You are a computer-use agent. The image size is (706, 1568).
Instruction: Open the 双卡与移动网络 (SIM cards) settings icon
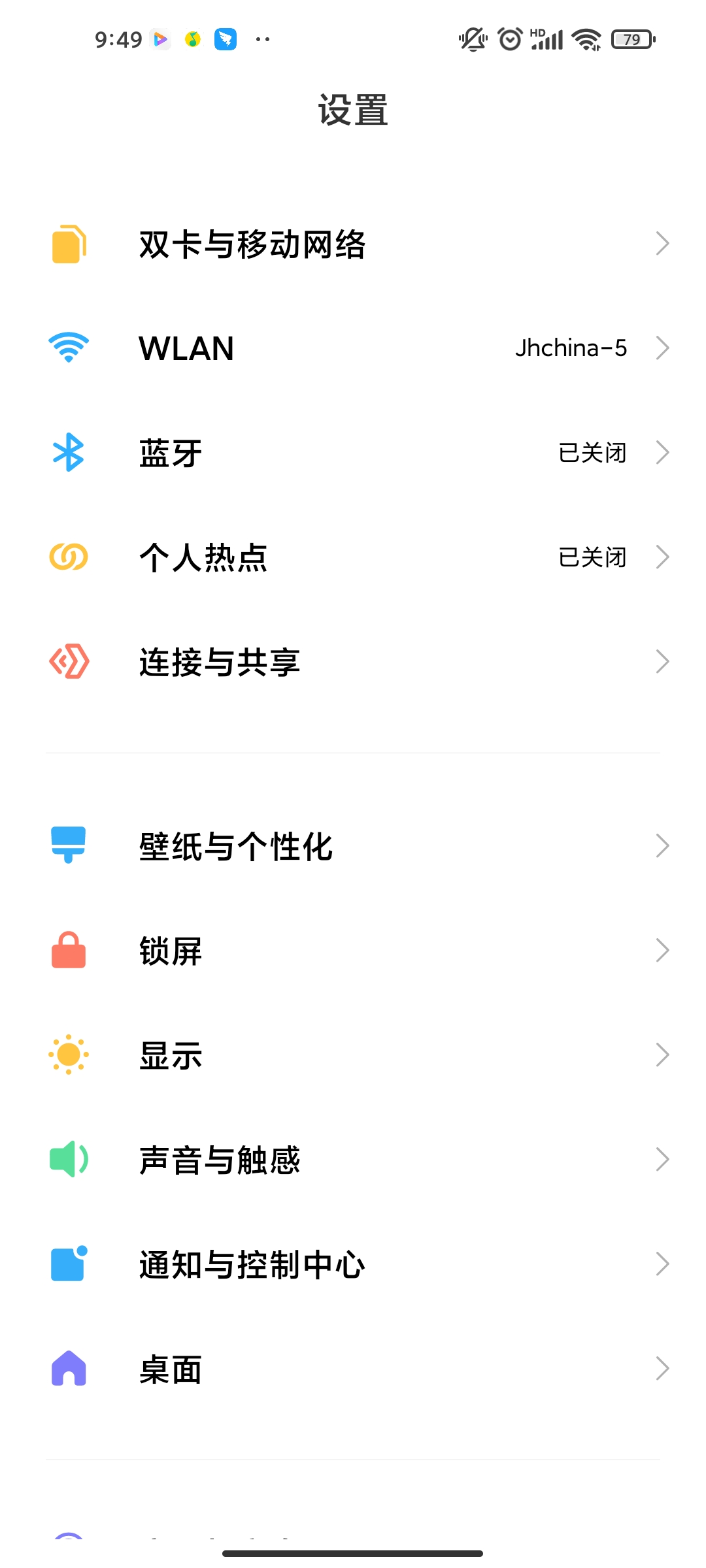[67, 244]
